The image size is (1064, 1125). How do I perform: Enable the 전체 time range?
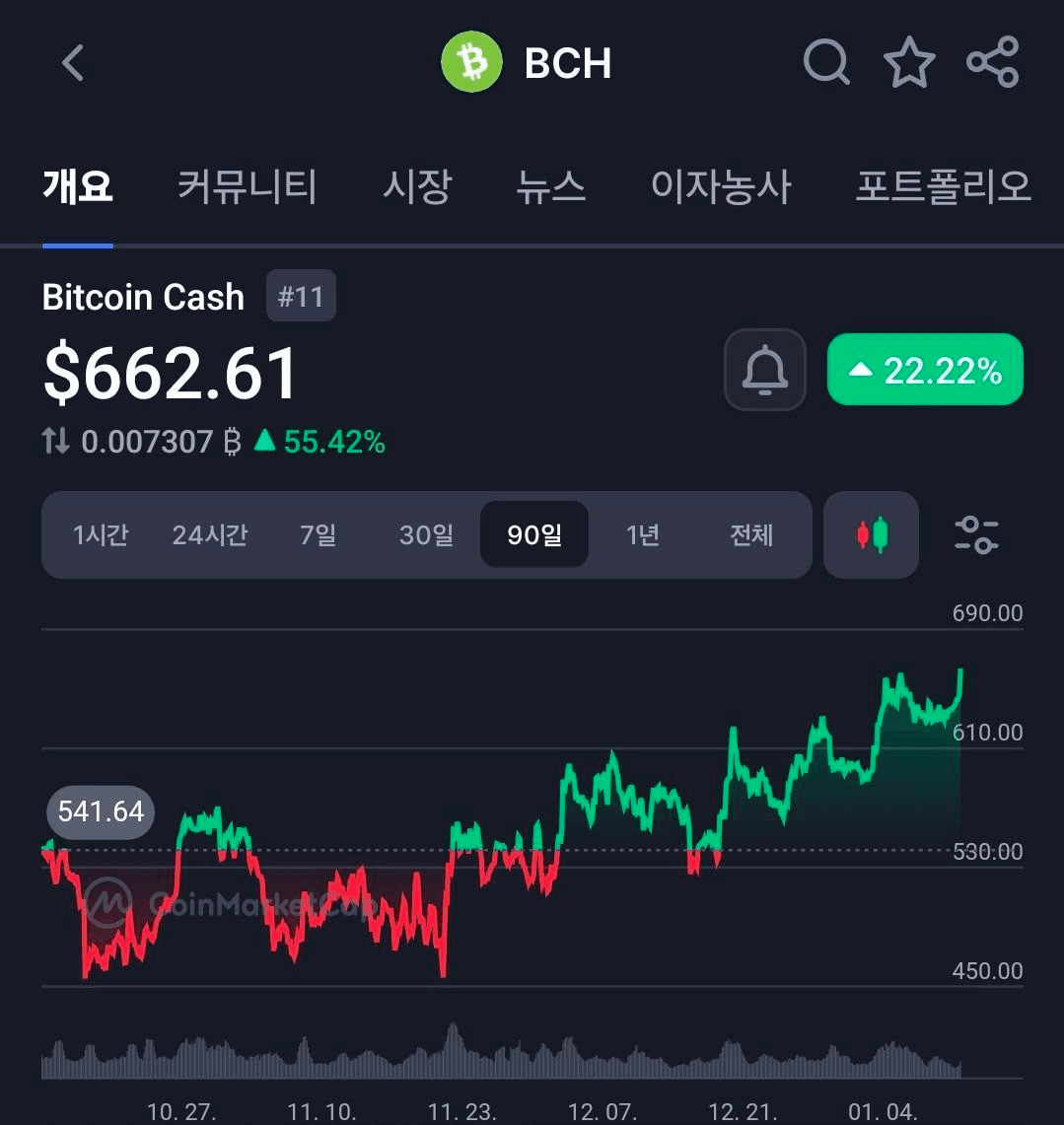coord(752,534)
